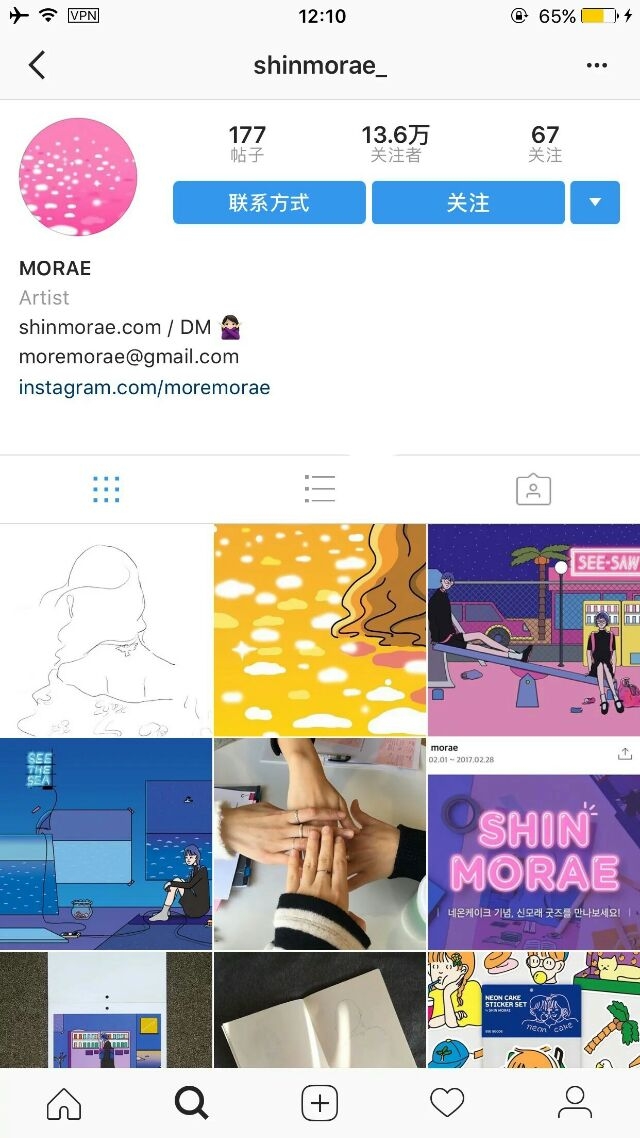This screenshot has height=1138, width=640.
Task: Go back from the shinmorae_ profile
Action: coord(36,65)
